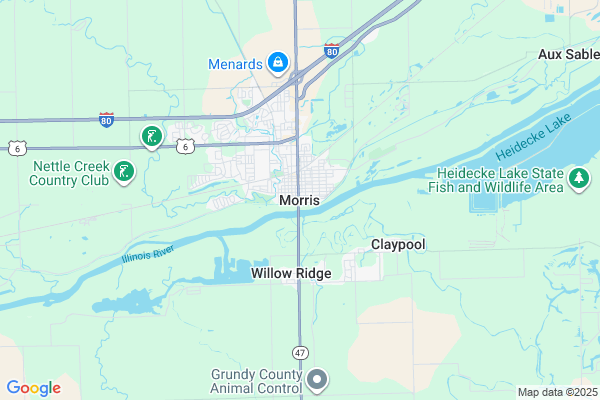Select the Grundy County Animal Control marker

tap(317, 380)
